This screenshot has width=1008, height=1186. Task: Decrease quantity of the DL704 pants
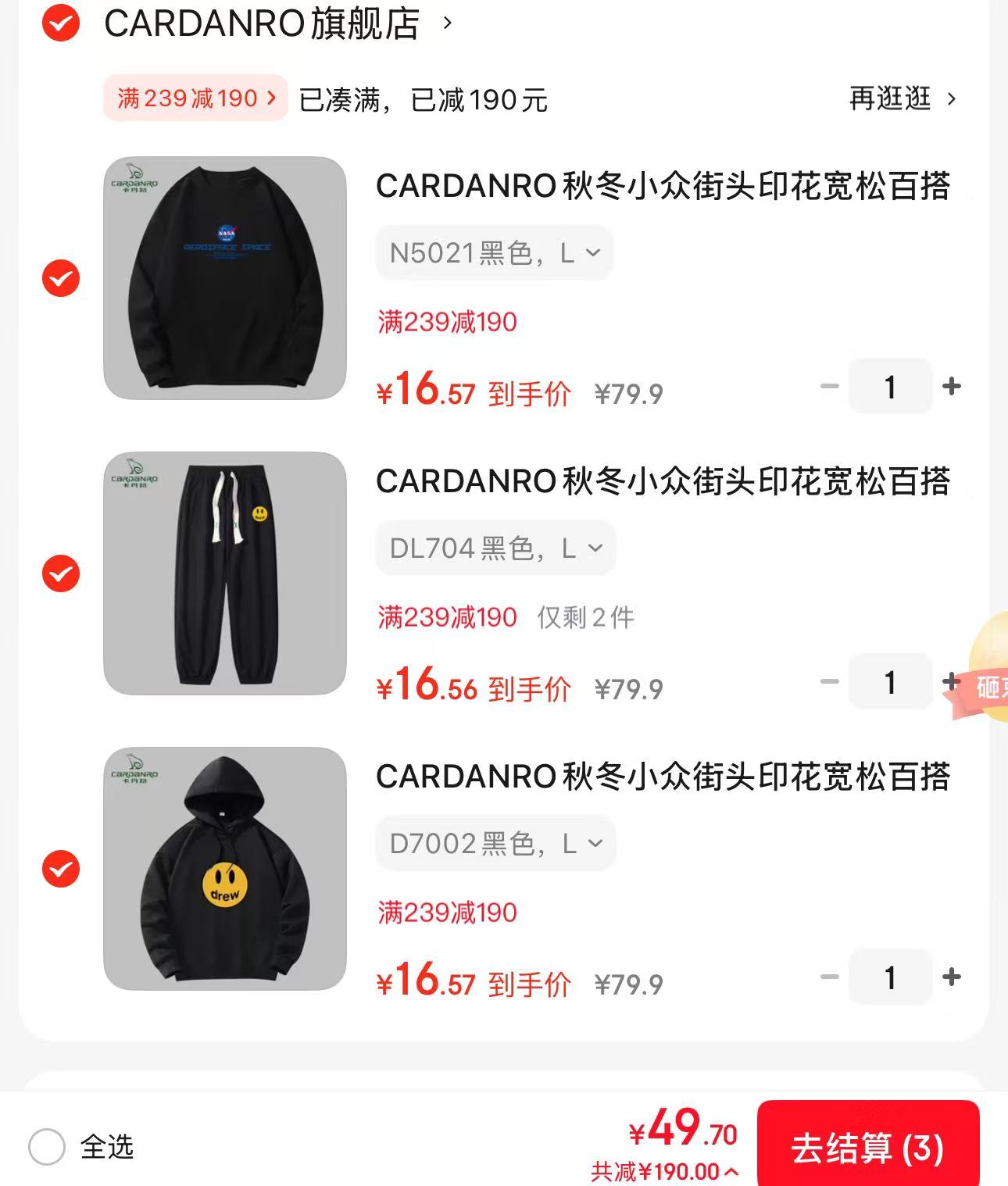coord(829,681)
